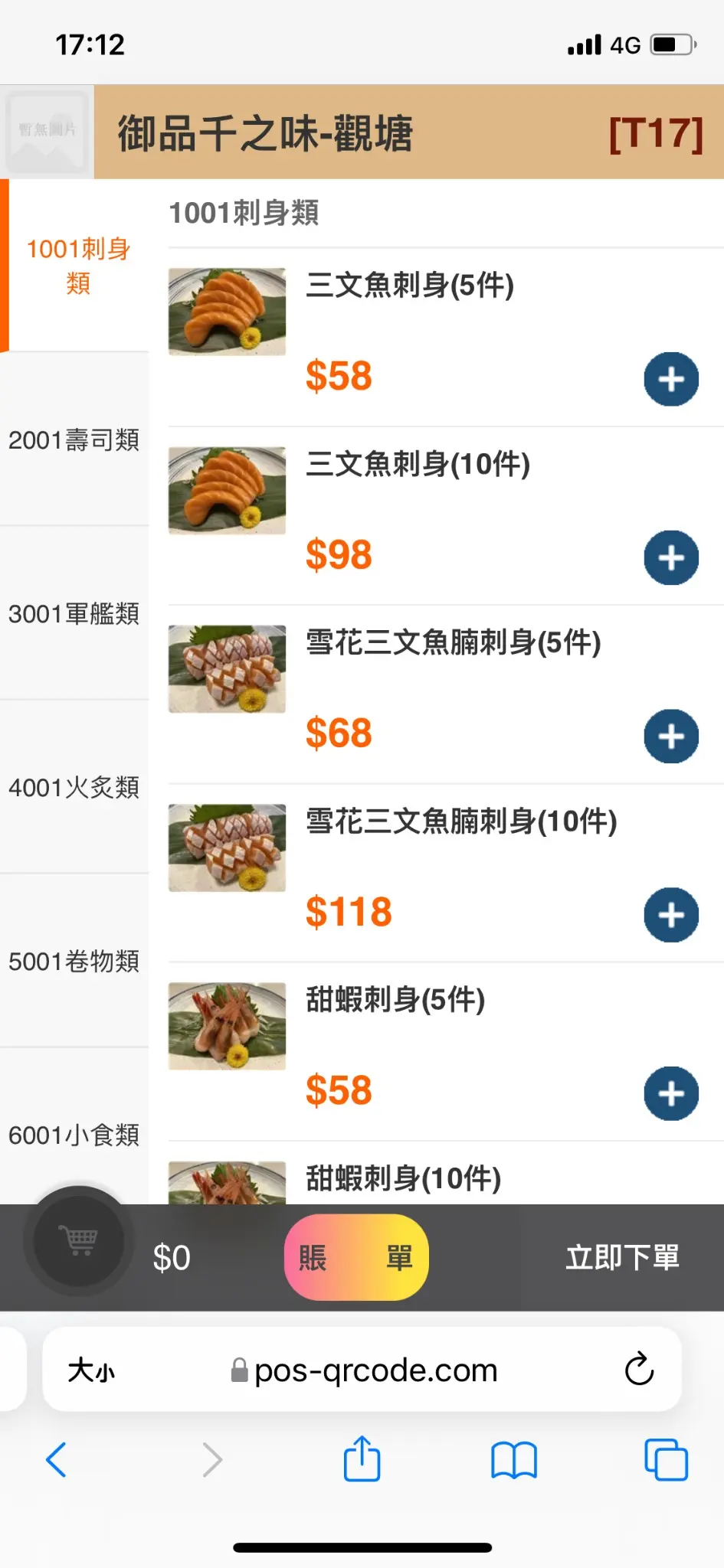The image size is (724, 1568).
Task: Add 三文魚刺身(10件) to the cart
Action: click(670, 557)
